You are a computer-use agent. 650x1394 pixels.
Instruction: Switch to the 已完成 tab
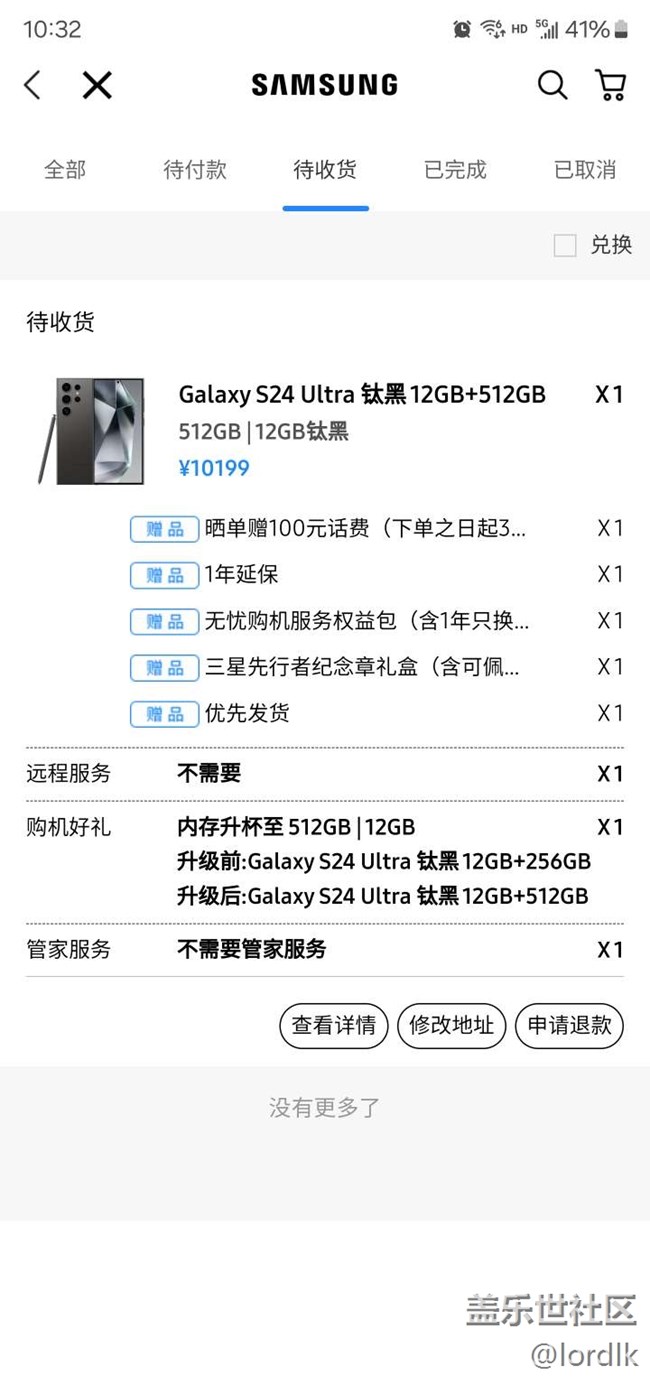pyautogui.click(x=455, y=170)
